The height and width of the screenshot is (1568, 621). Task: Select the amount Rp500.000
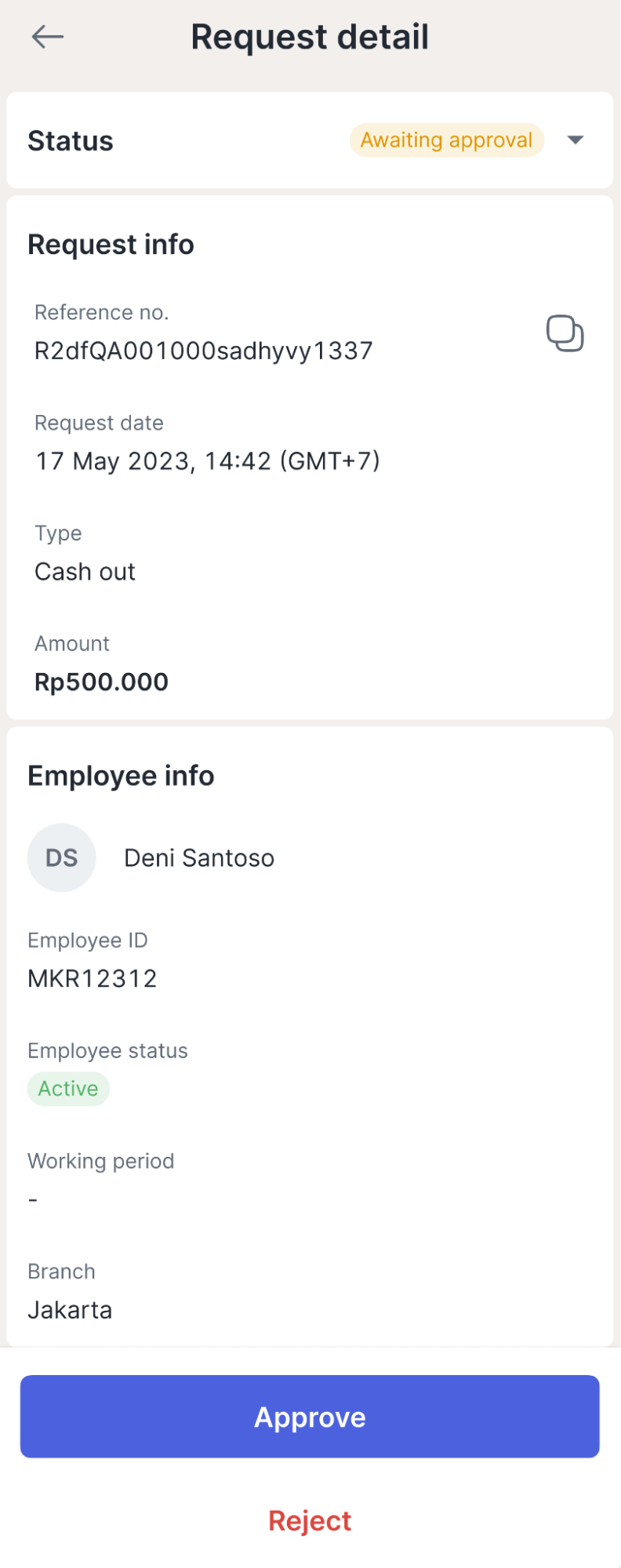(x=101, y=681)
